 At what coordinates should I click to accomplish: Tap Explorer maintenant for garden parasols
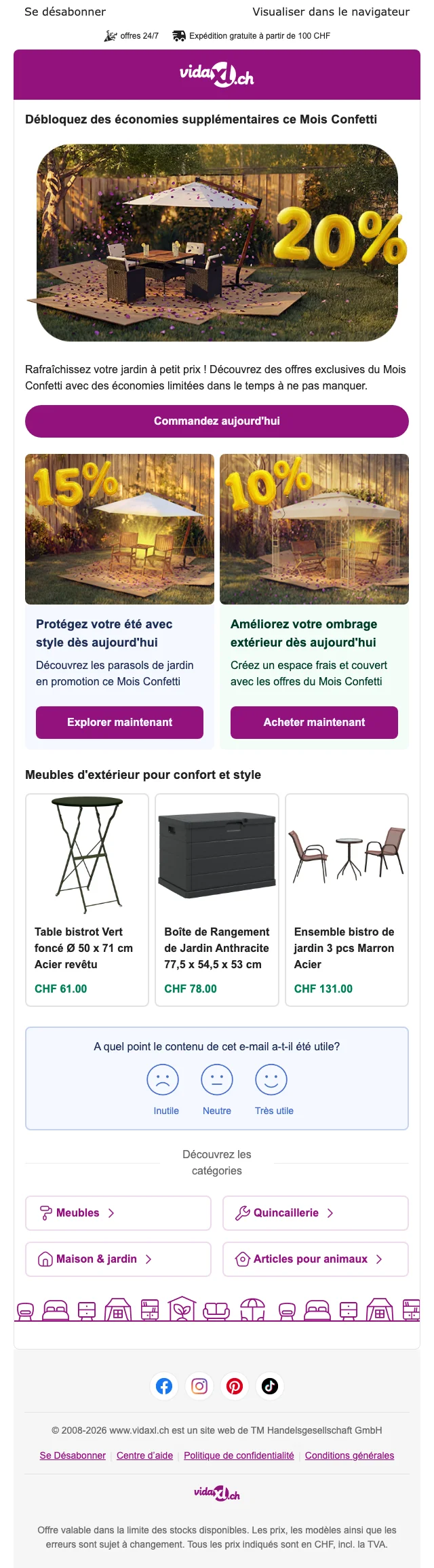(119, 723)
